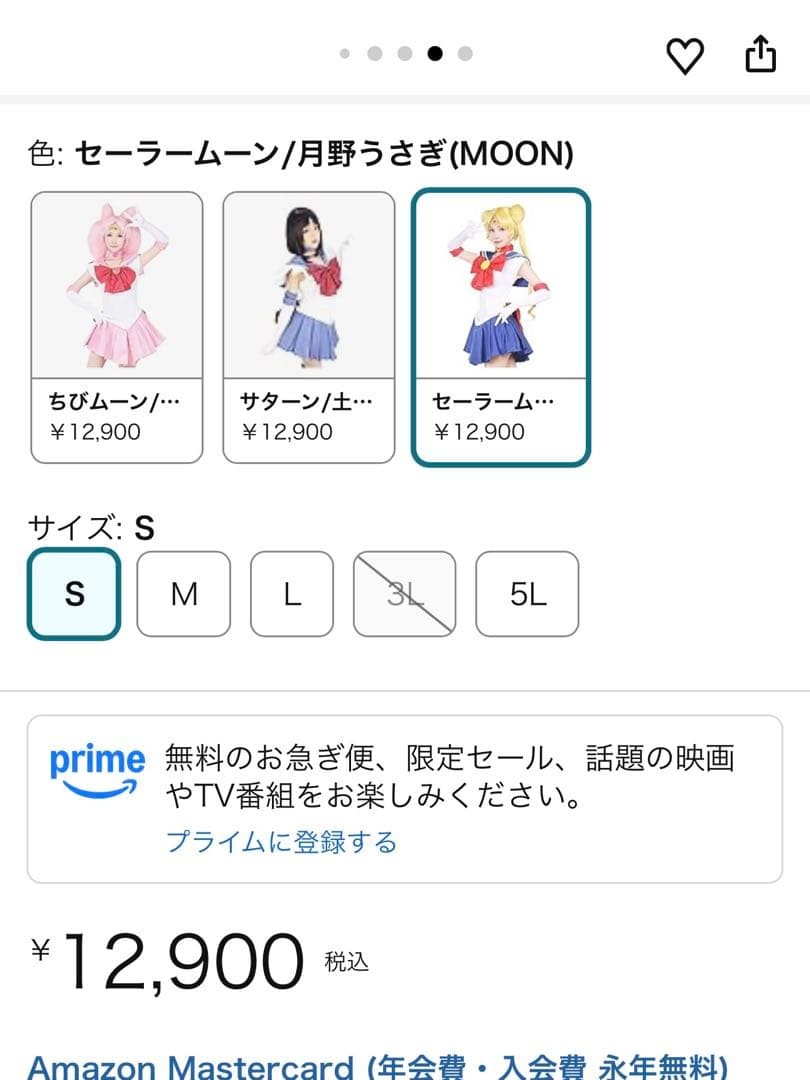Select size 5L
The image size is (810, 1080).
point(527,594)
